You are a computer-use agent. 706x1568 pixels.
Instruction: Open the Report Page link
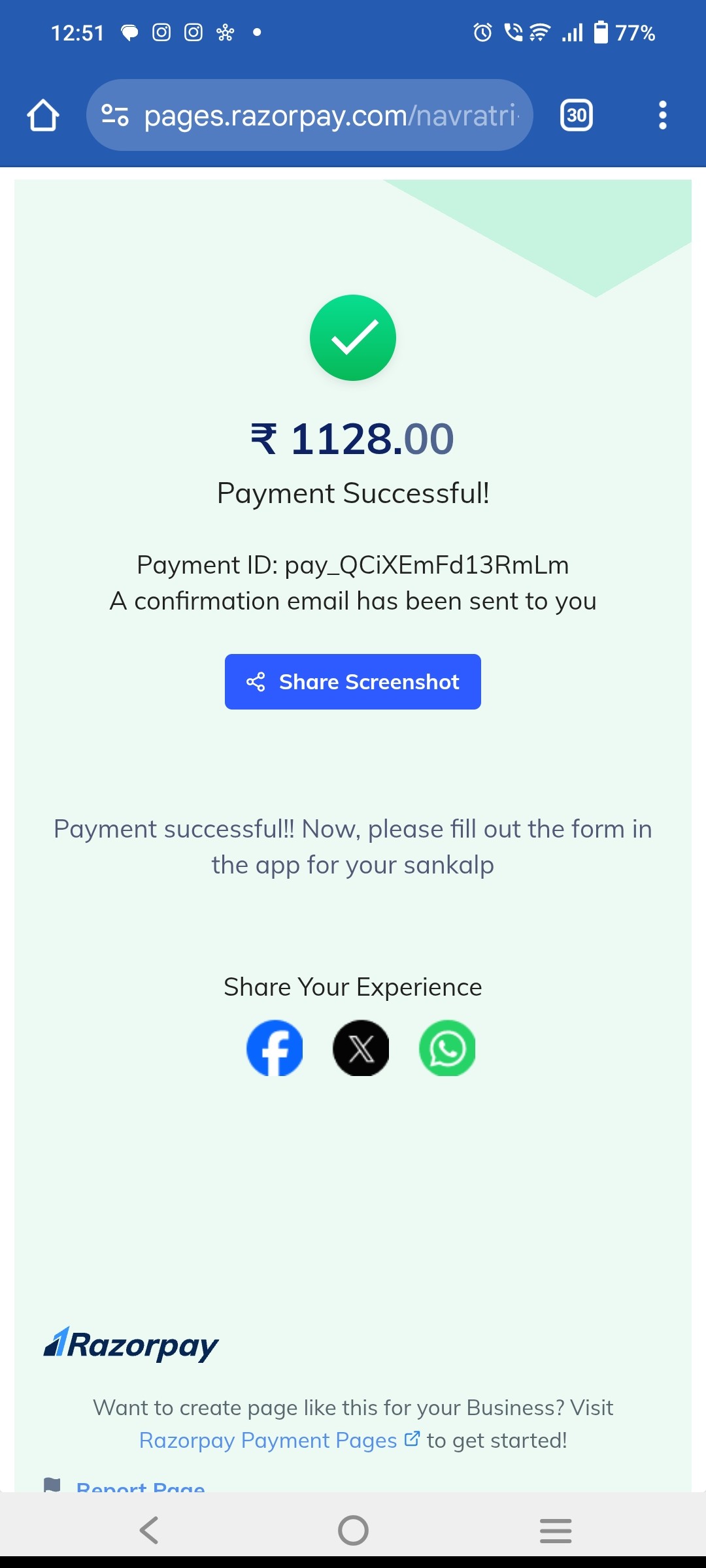(x=141, y=1484)
